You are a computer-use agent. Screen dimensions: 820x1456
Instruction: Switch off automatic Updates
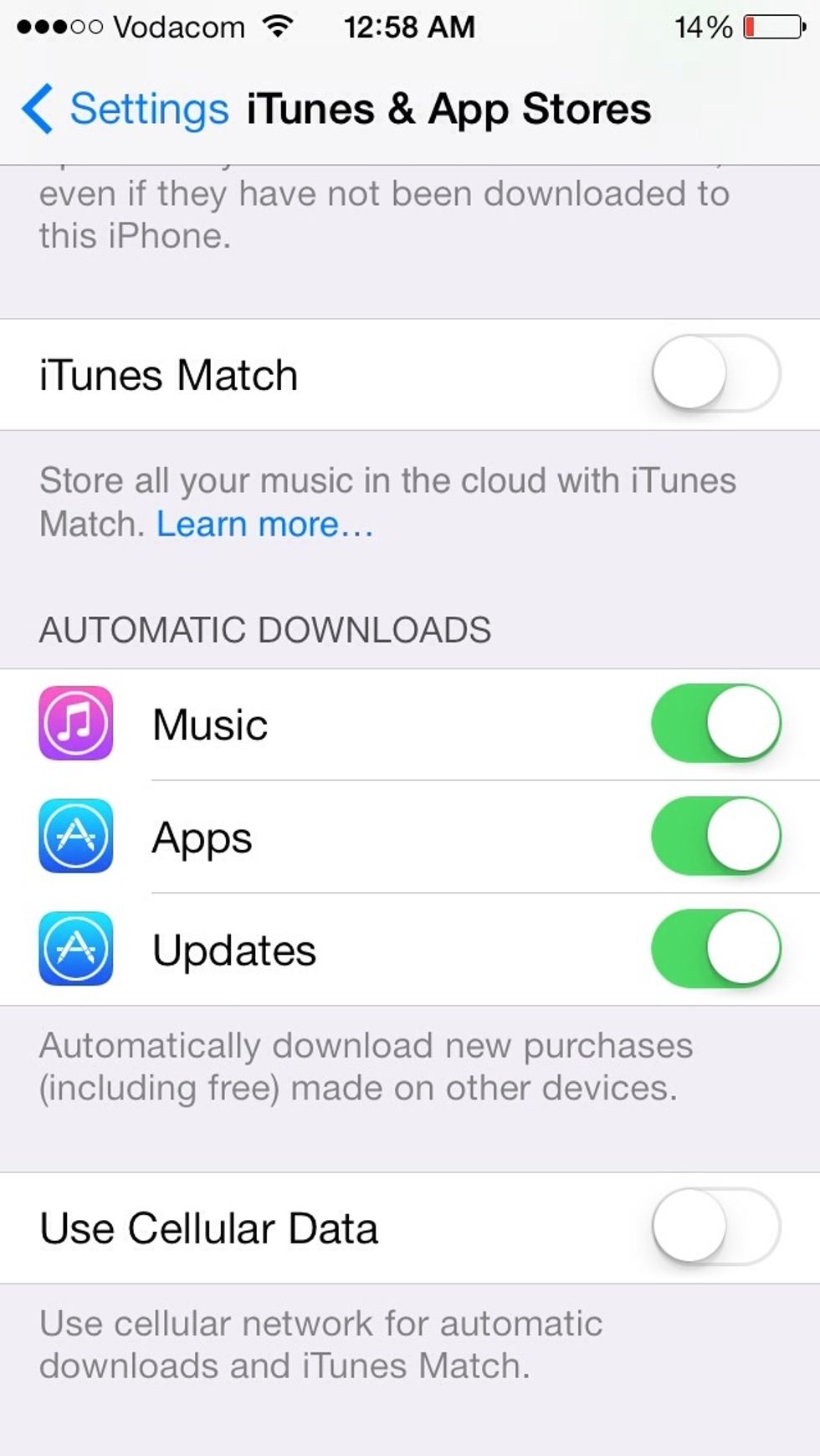pos(715,948)
